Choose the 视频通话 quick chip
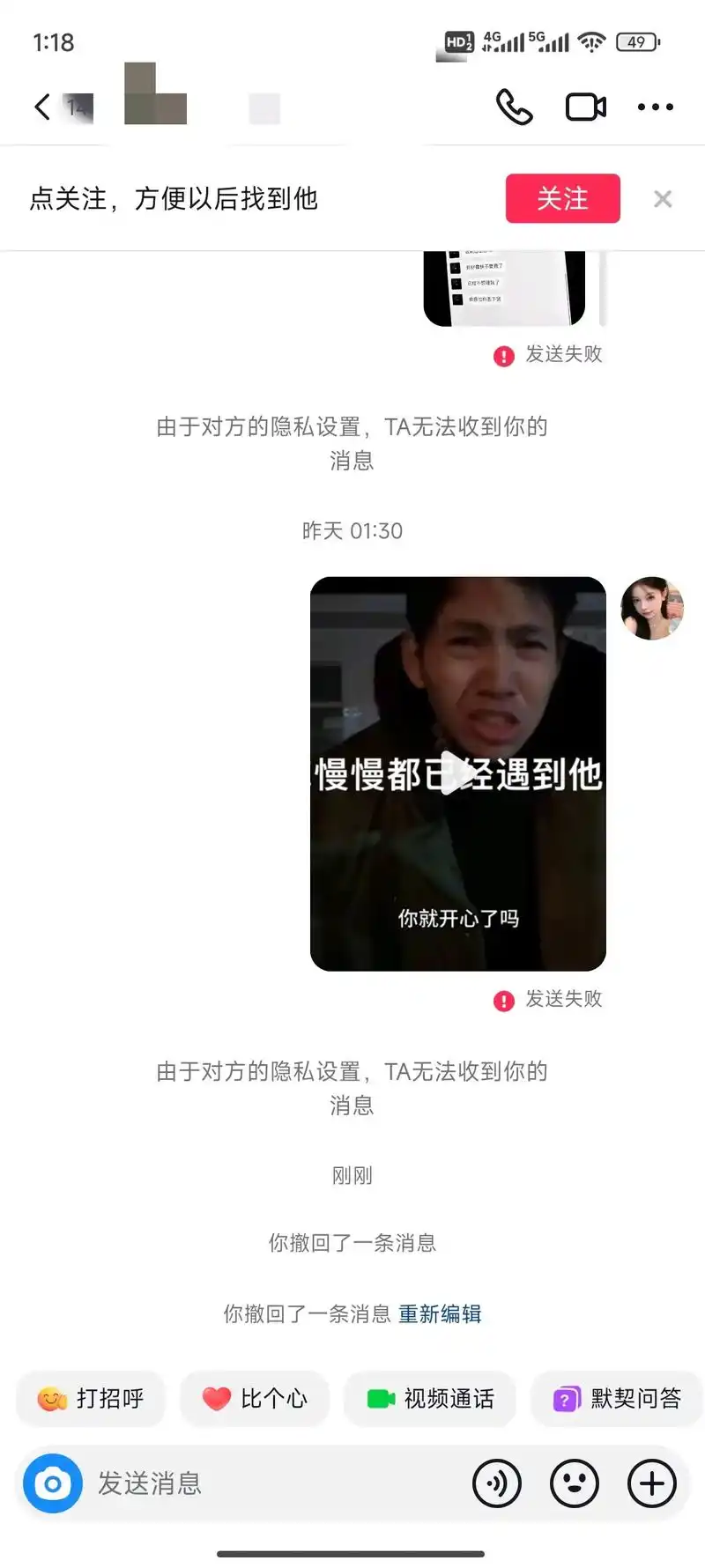This screenshot has height=1568, width=705. 430,1398
